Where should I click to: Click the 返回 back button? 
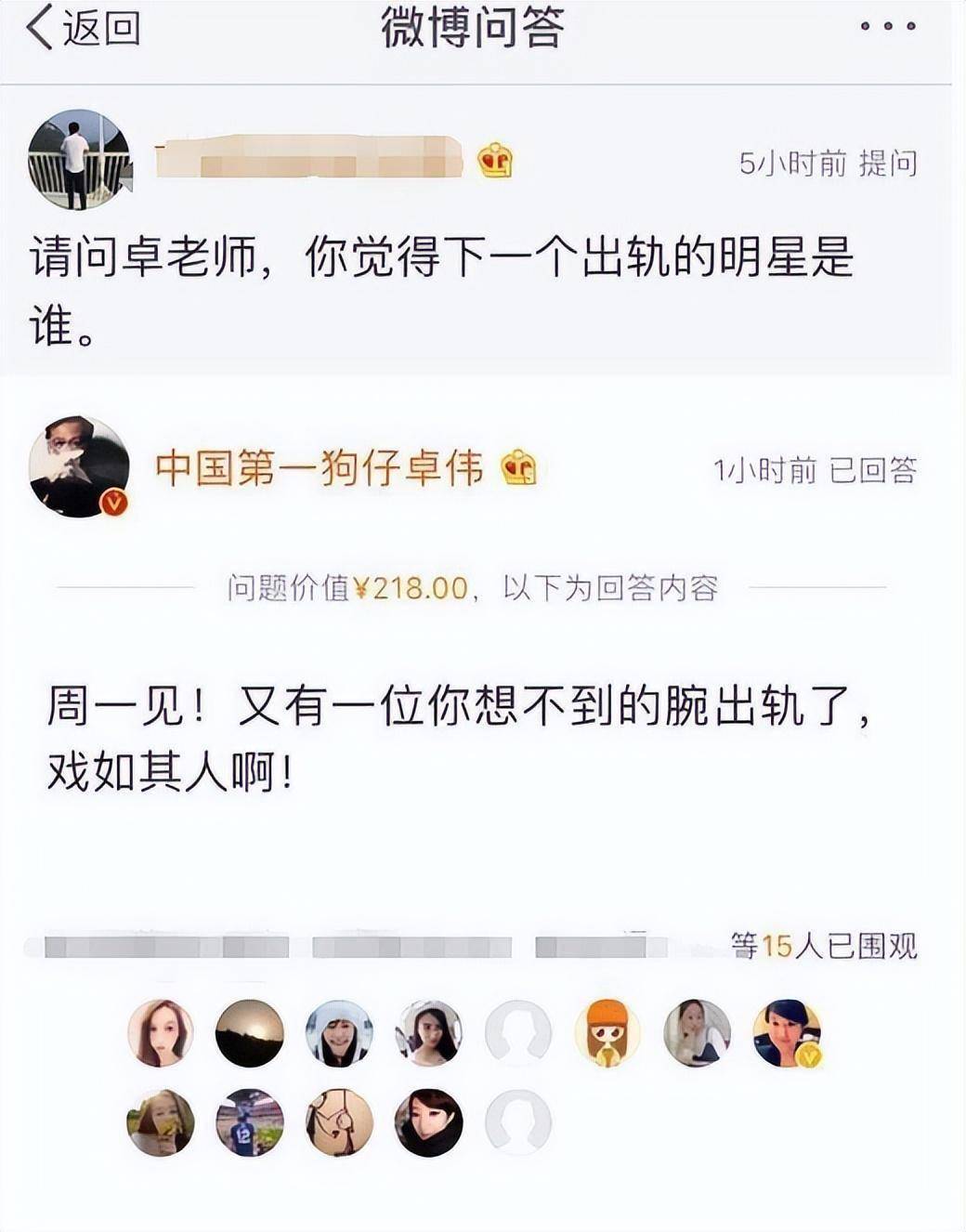88,26
